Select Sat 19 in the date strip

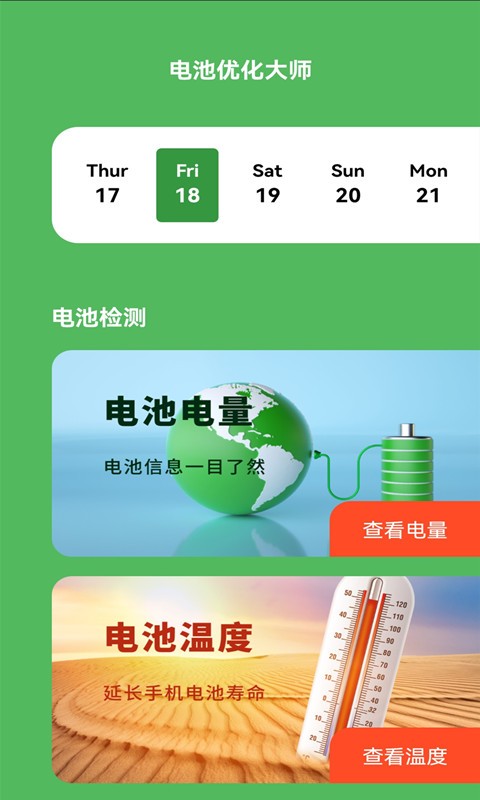[267, 185]
